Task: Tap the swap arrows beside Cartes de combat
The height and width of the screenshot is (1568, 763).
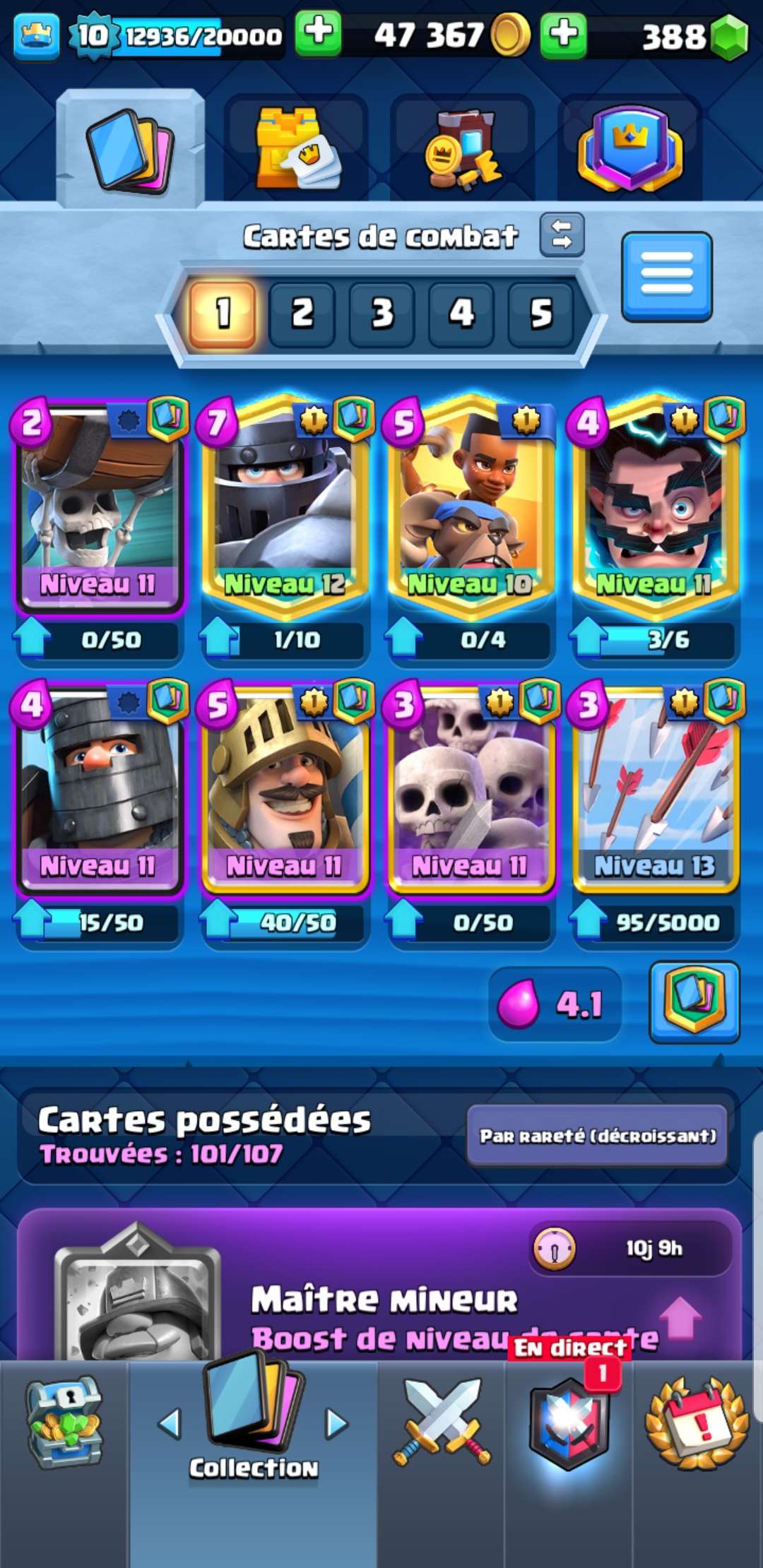Action: [562, 234]
